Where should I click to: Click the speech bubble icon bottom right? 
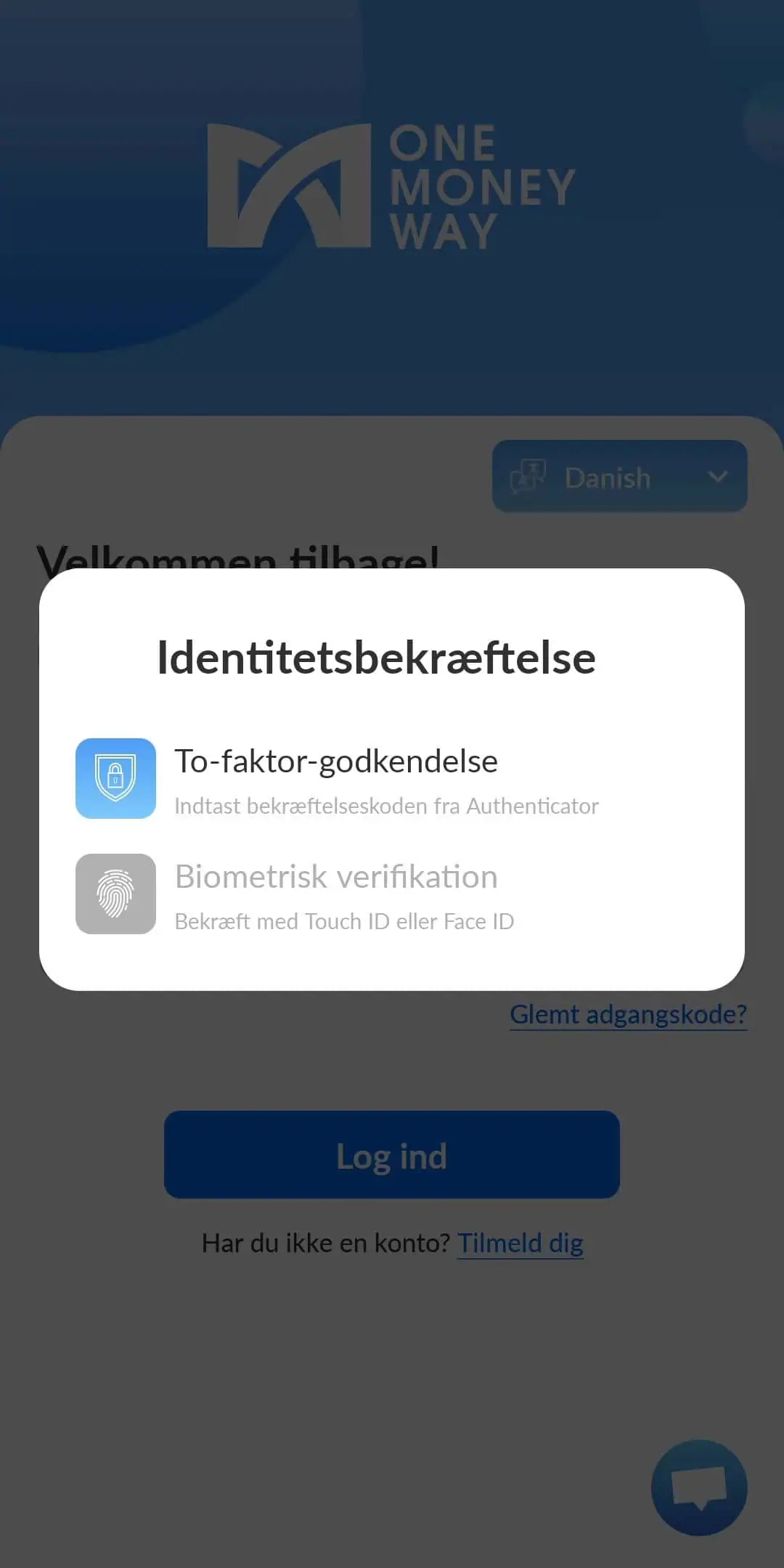point(699,1487)
